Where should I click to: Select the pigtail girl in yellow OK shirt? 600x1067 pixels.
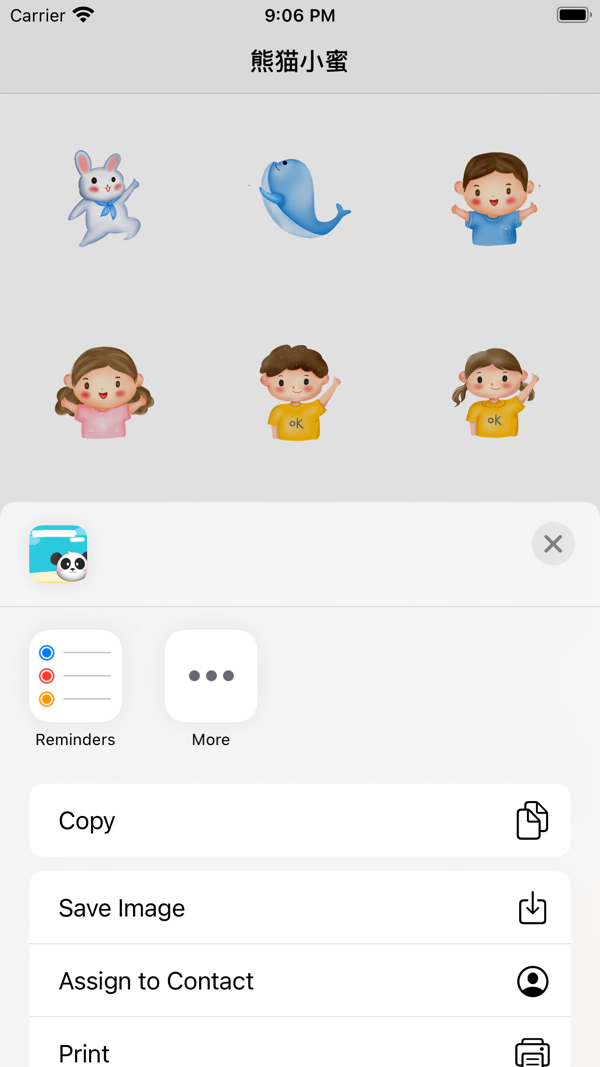[x=495, y=393]
